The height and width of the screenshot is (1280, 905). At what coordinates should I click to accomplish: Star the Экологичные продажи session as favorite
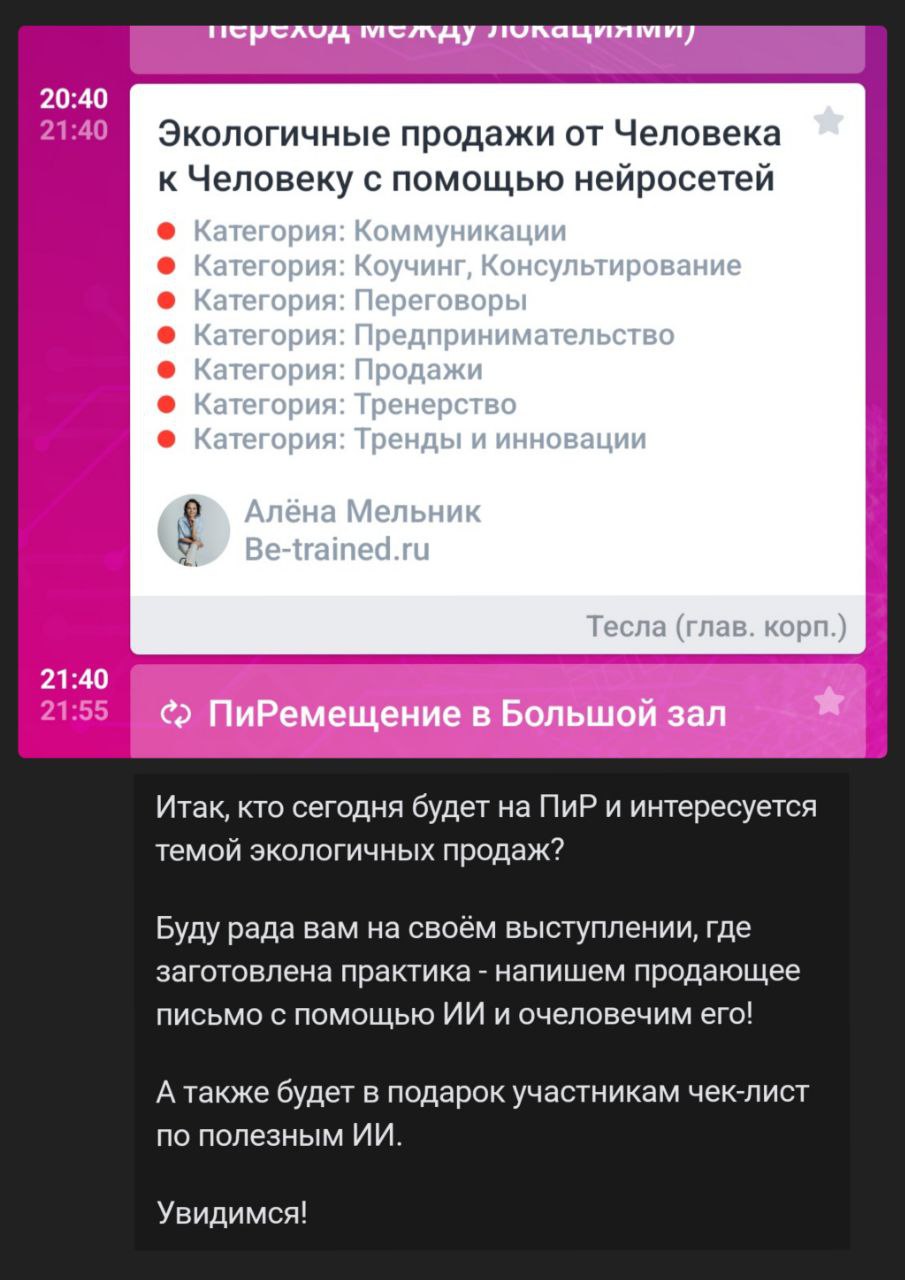click(x=828, y=122)
